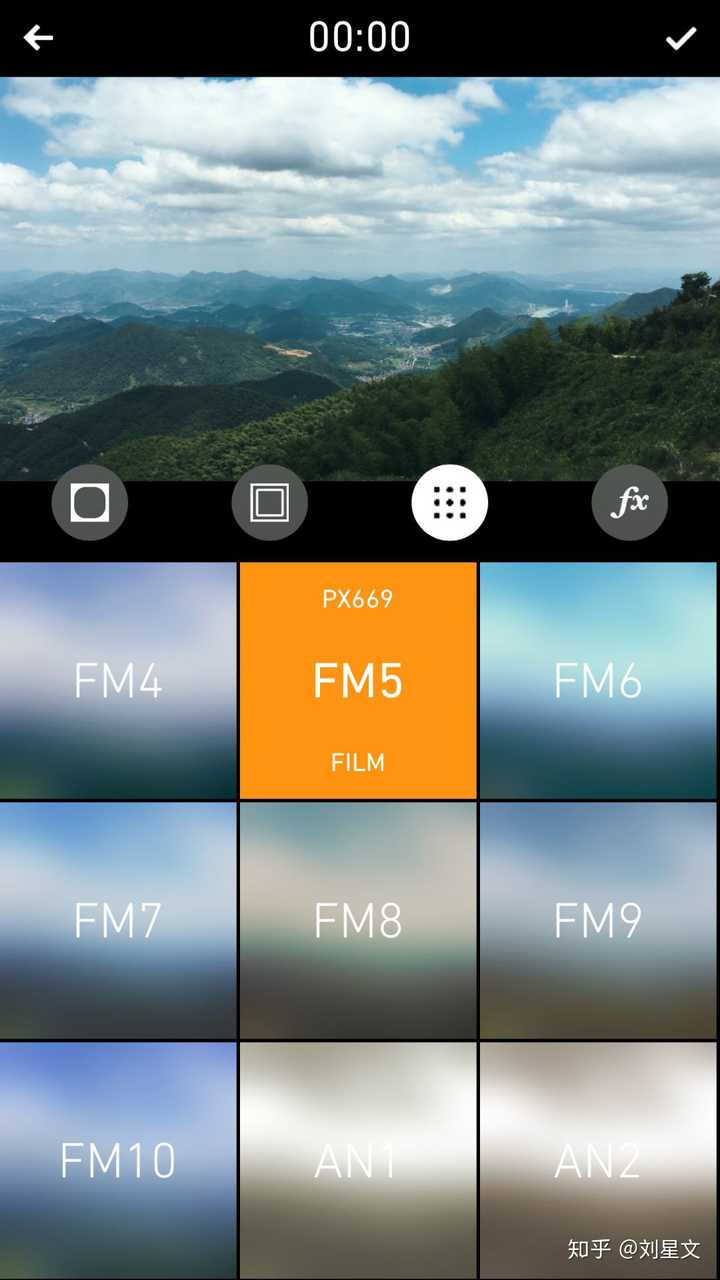
Task: Open the fx effects tool
Action: click(x=629, y=502)
